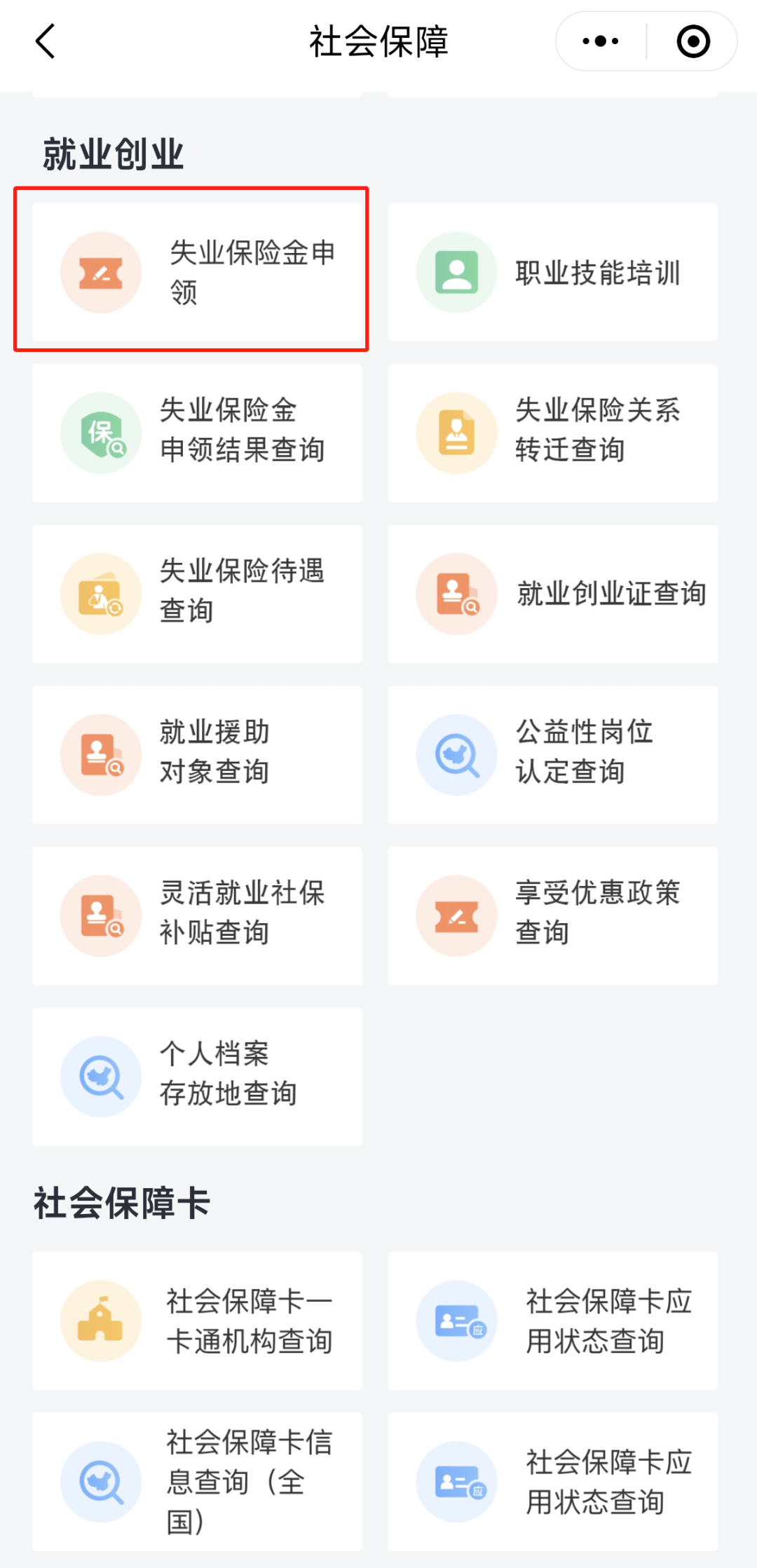Open 失业保险待遇查询
Screen dimensions: 757x1568
click(197, 594)
